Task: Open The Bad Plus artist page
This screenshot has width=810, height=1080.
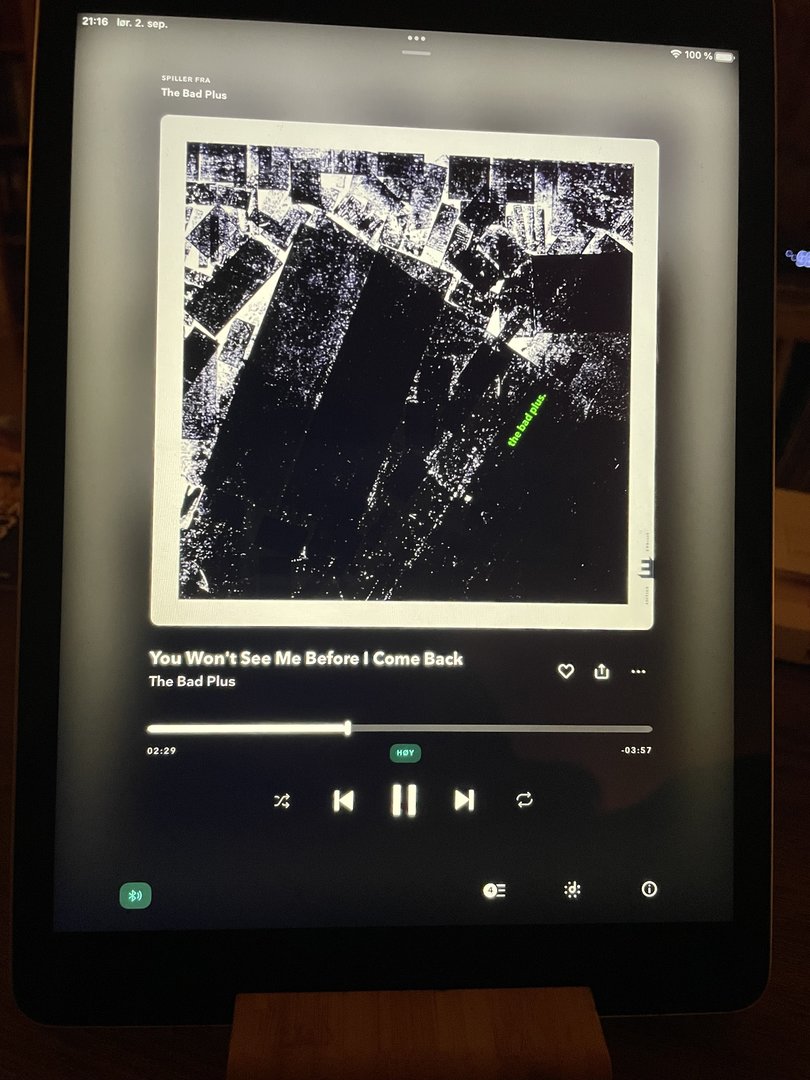Action: [192, 682]
